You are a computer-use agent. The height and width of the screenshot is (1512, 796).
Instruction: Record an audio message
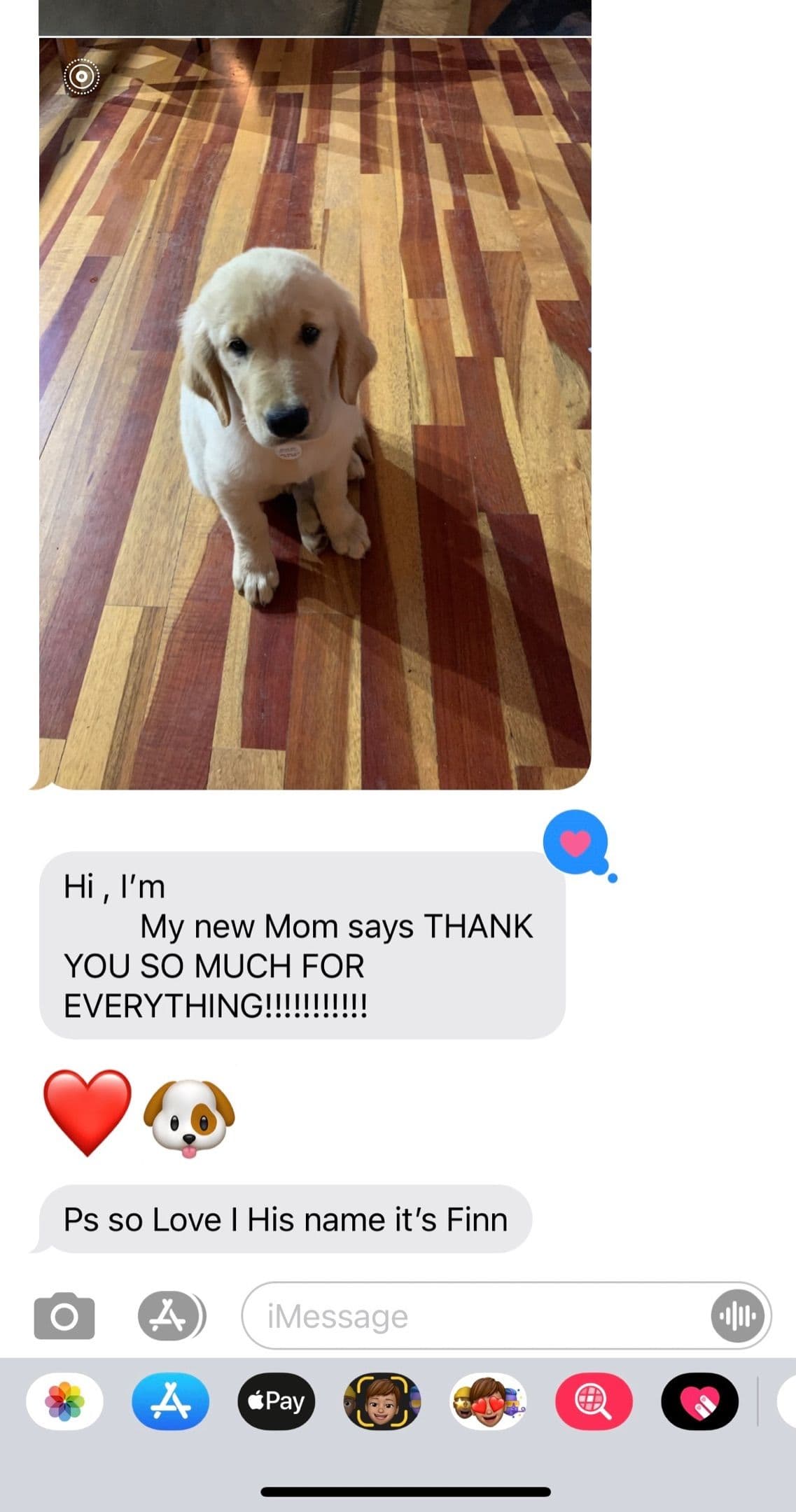(x=737, y=1316)
